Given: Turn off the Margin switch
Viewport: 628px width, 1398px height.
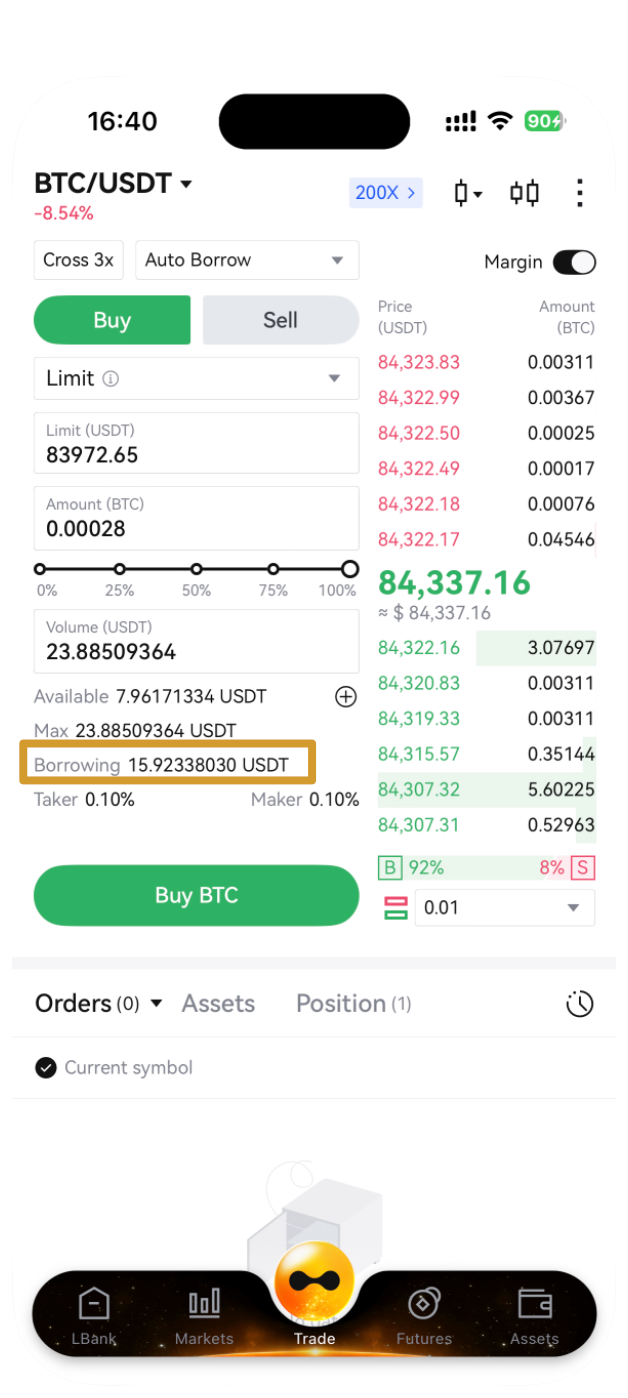Looking at the screenshot, I should [x=574, y=262].
